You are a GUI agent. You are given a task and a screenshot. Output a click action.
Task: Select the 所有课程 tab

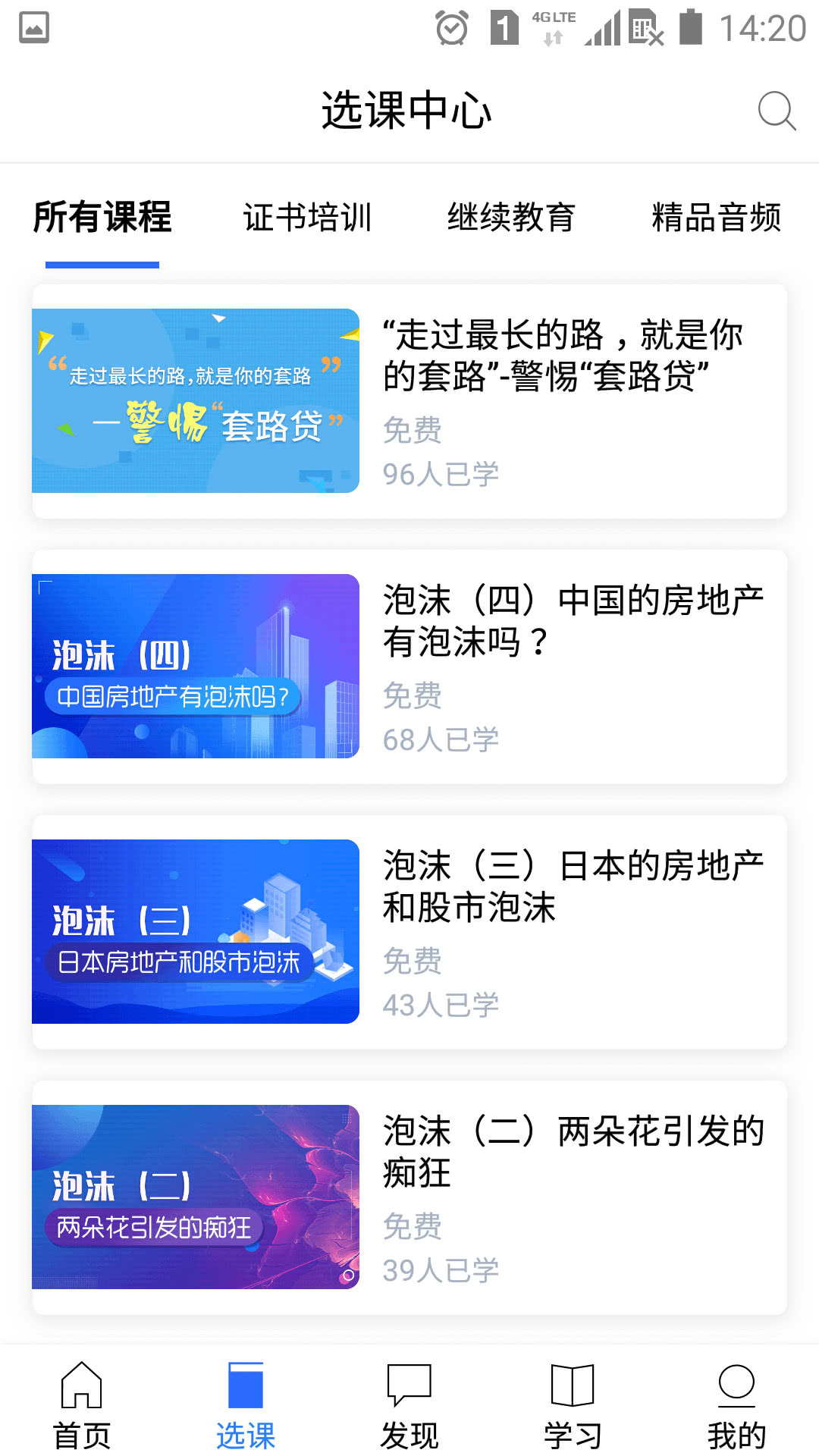click(102, 218)
